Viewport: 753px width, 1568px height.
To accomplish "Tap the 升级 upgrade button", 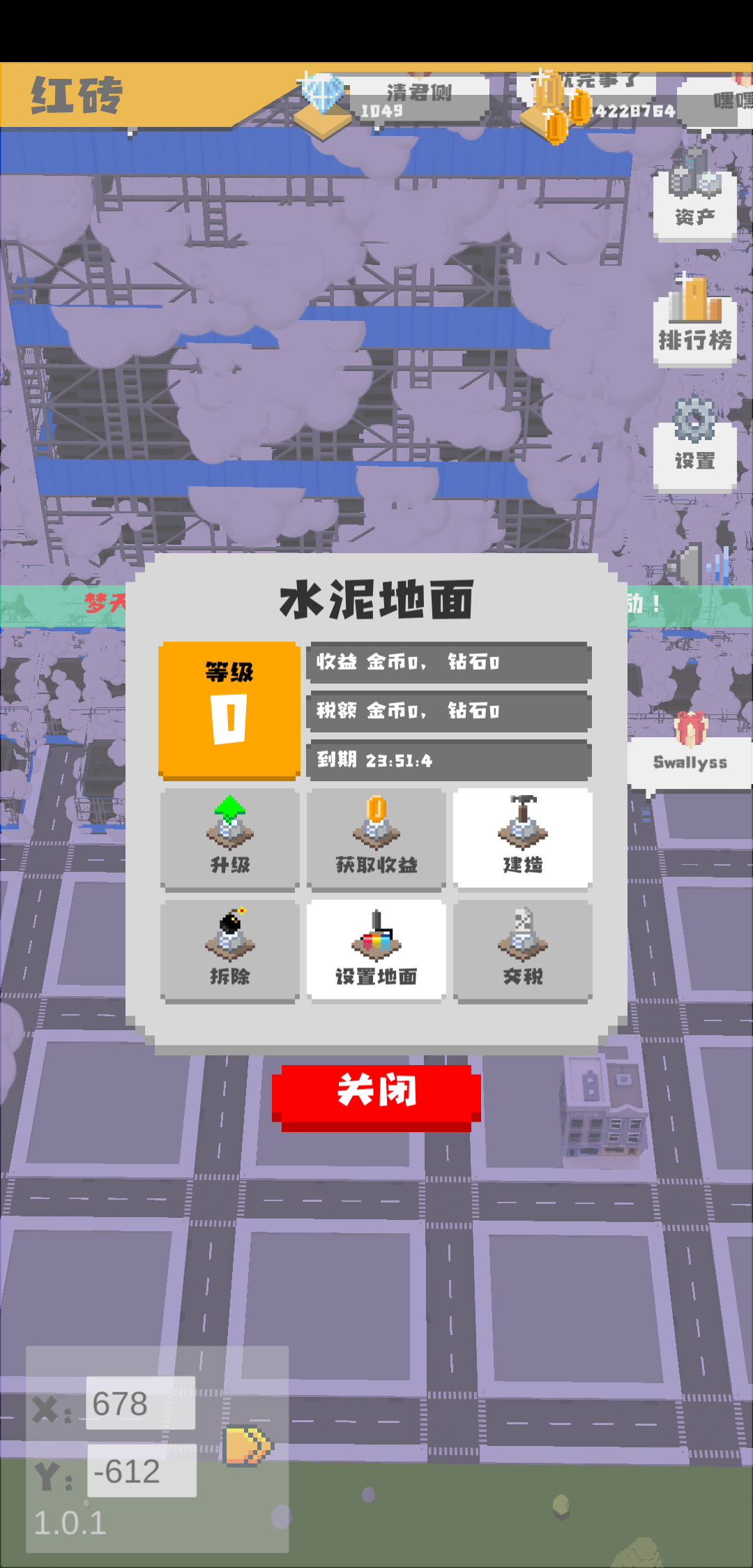I will point(230,840).
